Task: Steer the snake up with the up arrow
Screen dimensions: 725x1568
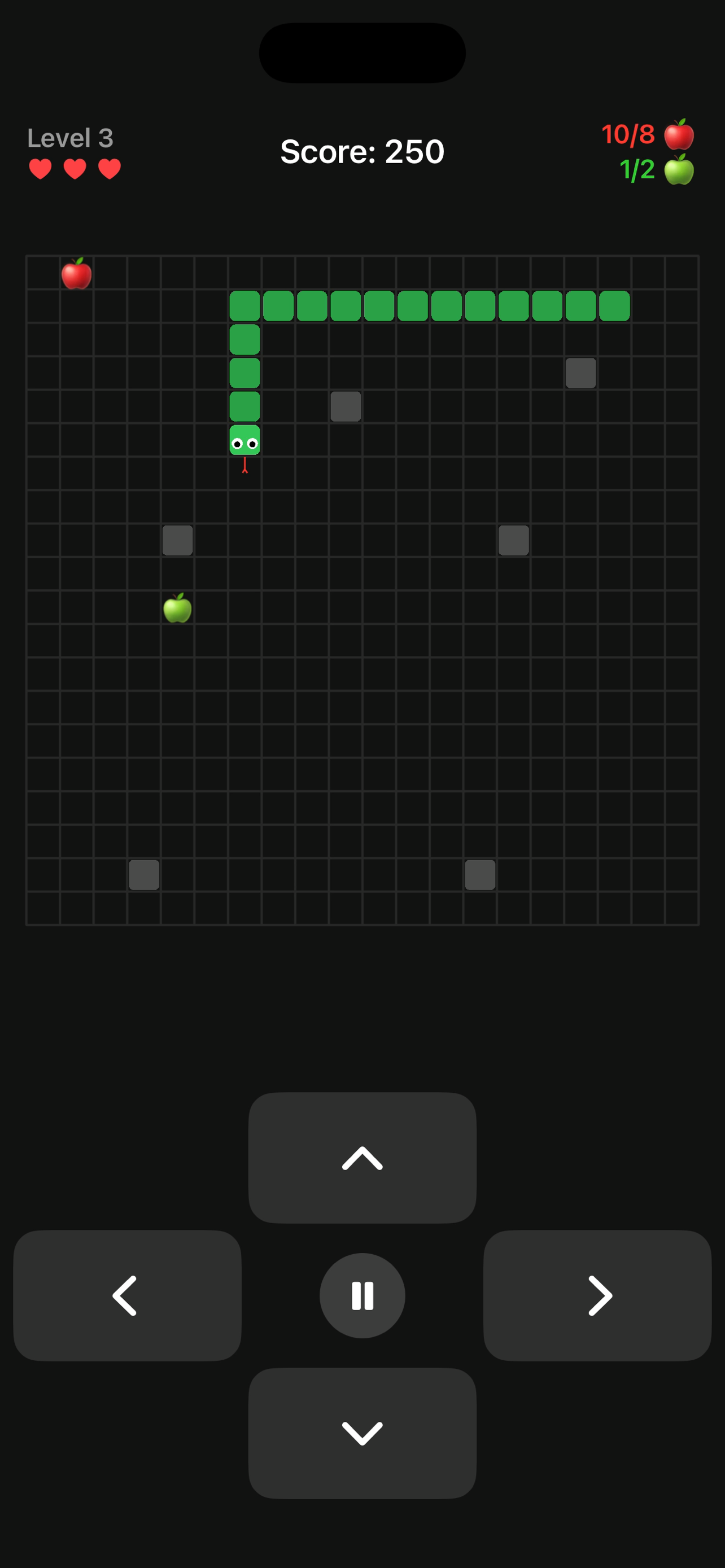Action: (362, 1157)
